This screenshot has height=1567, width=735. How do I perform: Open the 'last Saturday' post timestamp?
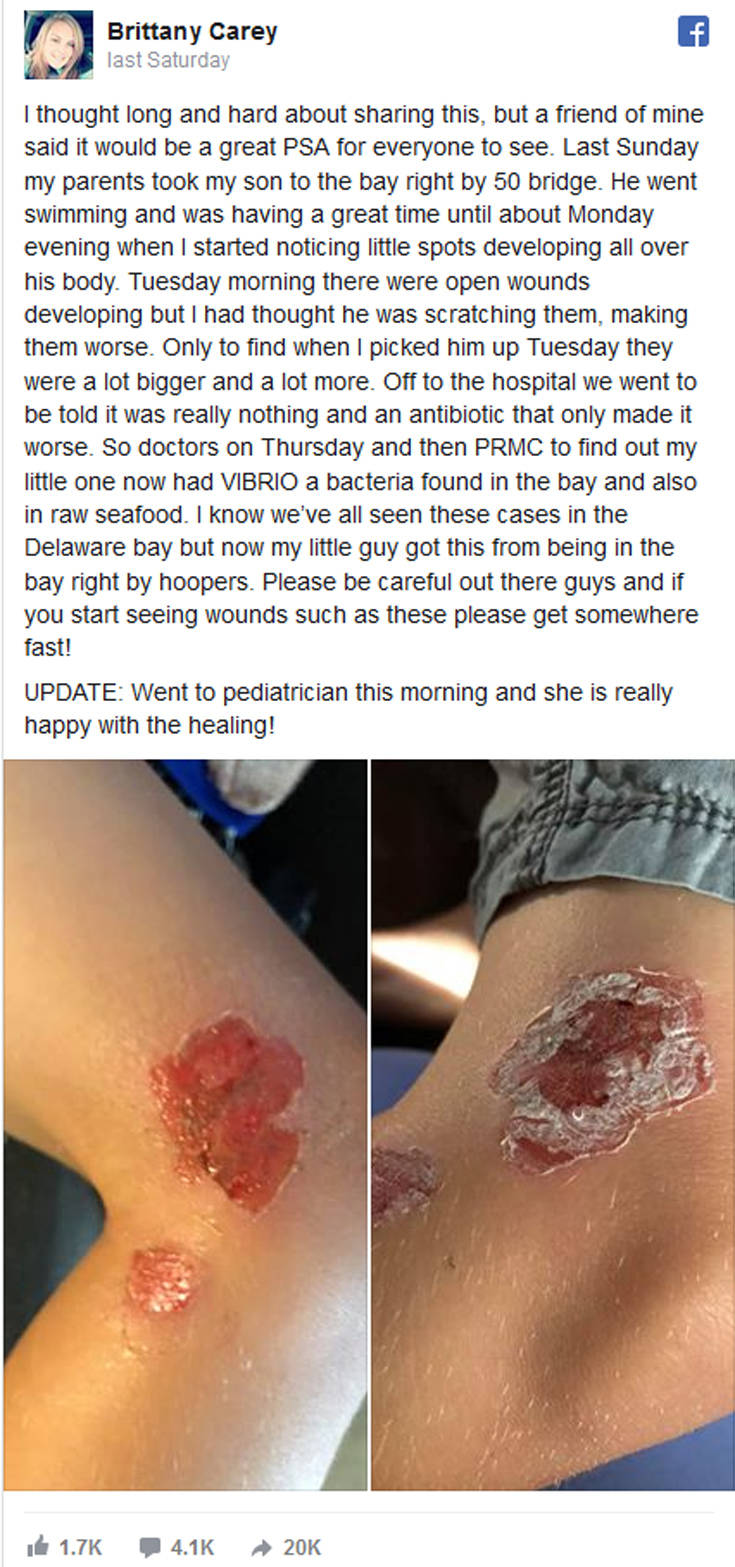tap(168, 61)
